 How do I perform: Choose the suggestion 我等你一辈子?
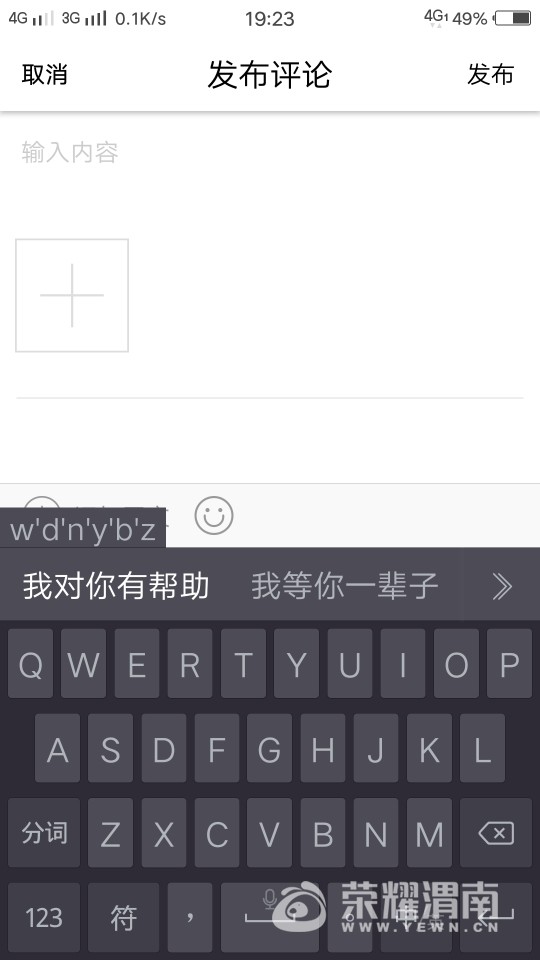click(345, 586)
